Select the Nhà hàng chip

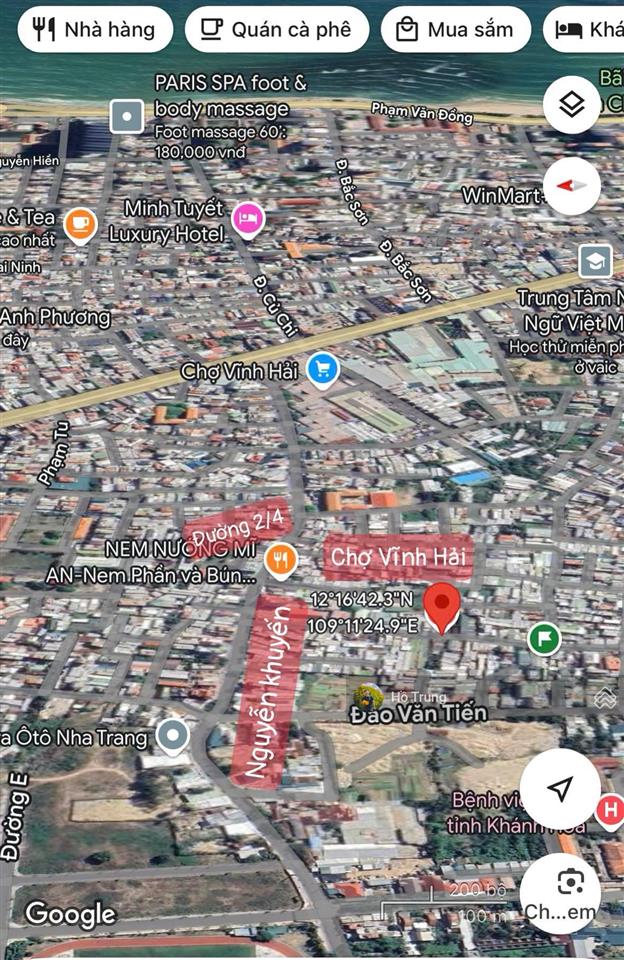[x=94, y=29]
